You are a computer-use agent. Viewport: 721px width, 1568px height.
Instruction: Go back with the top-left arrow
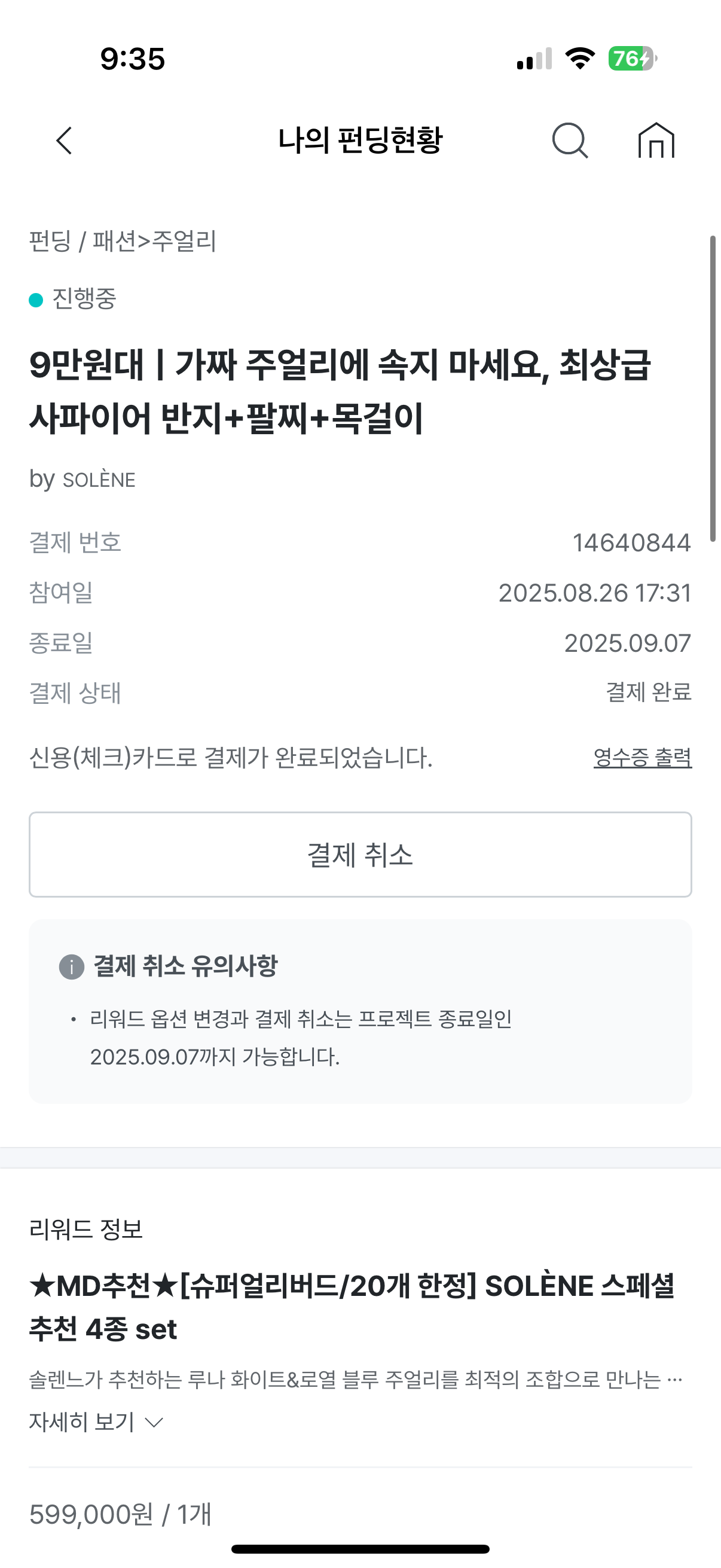[x=65, y=141]
